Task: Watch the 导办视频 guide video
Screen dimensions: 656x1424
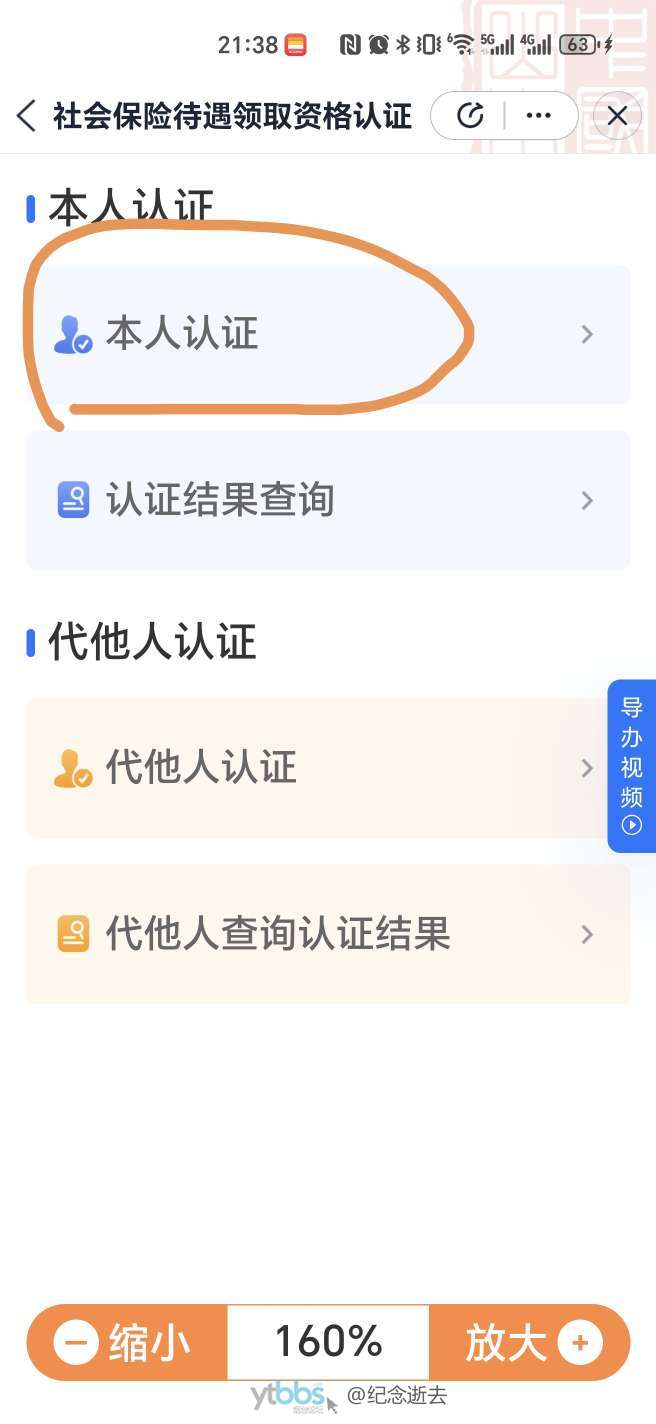Action: click(632, 766)
